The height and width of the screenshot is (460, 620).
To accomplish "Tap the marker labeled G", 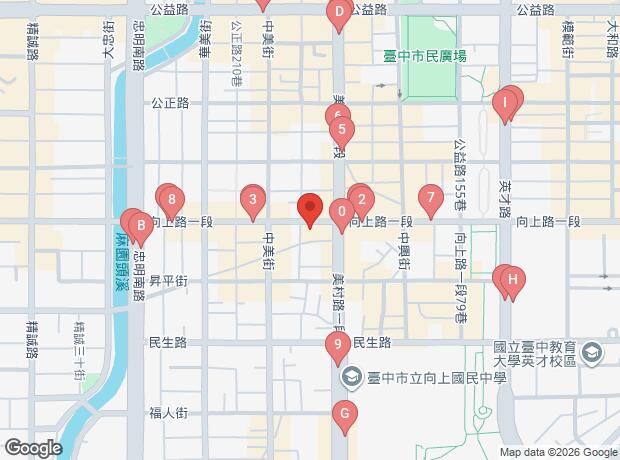I will pos(345,414).
